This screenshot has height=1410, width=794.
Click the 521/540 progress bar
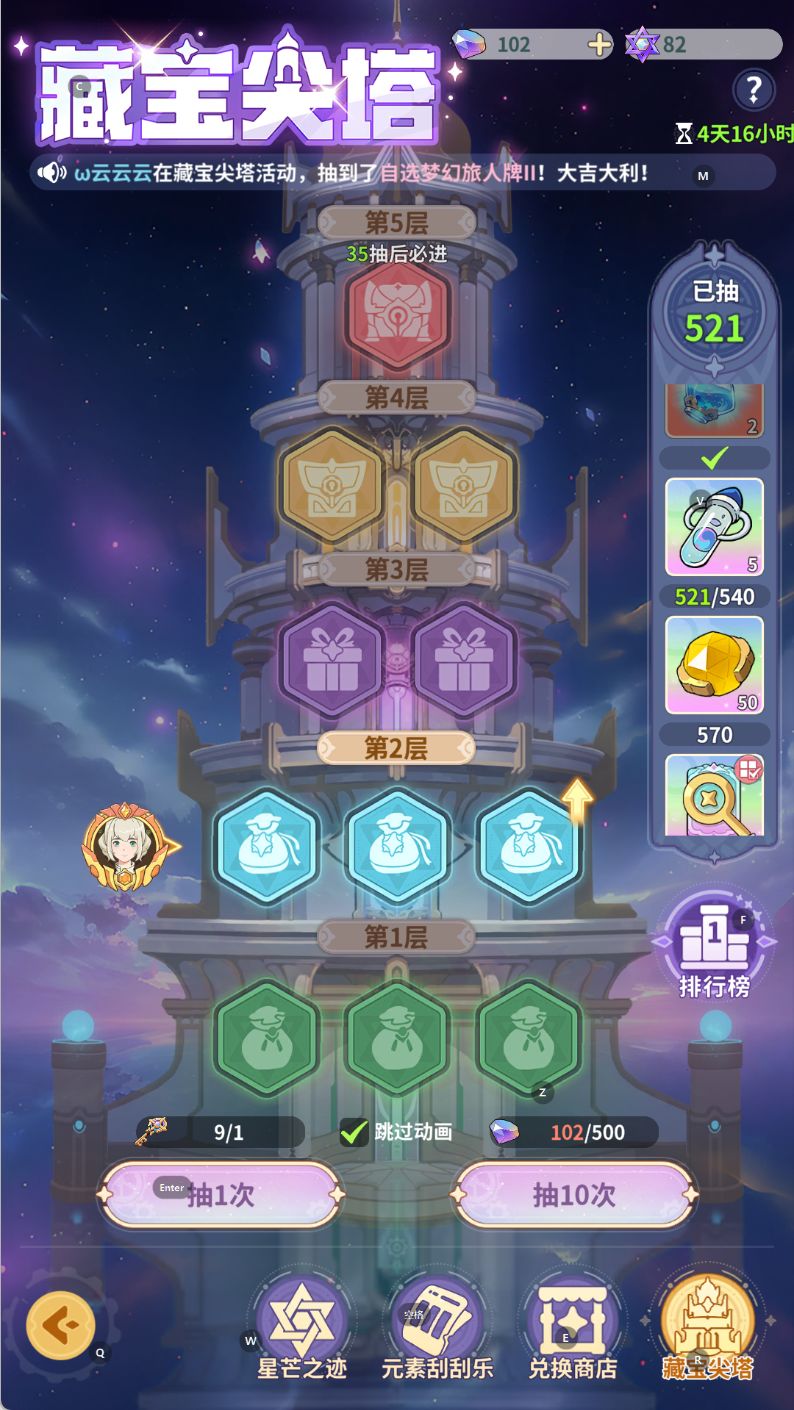713,596
